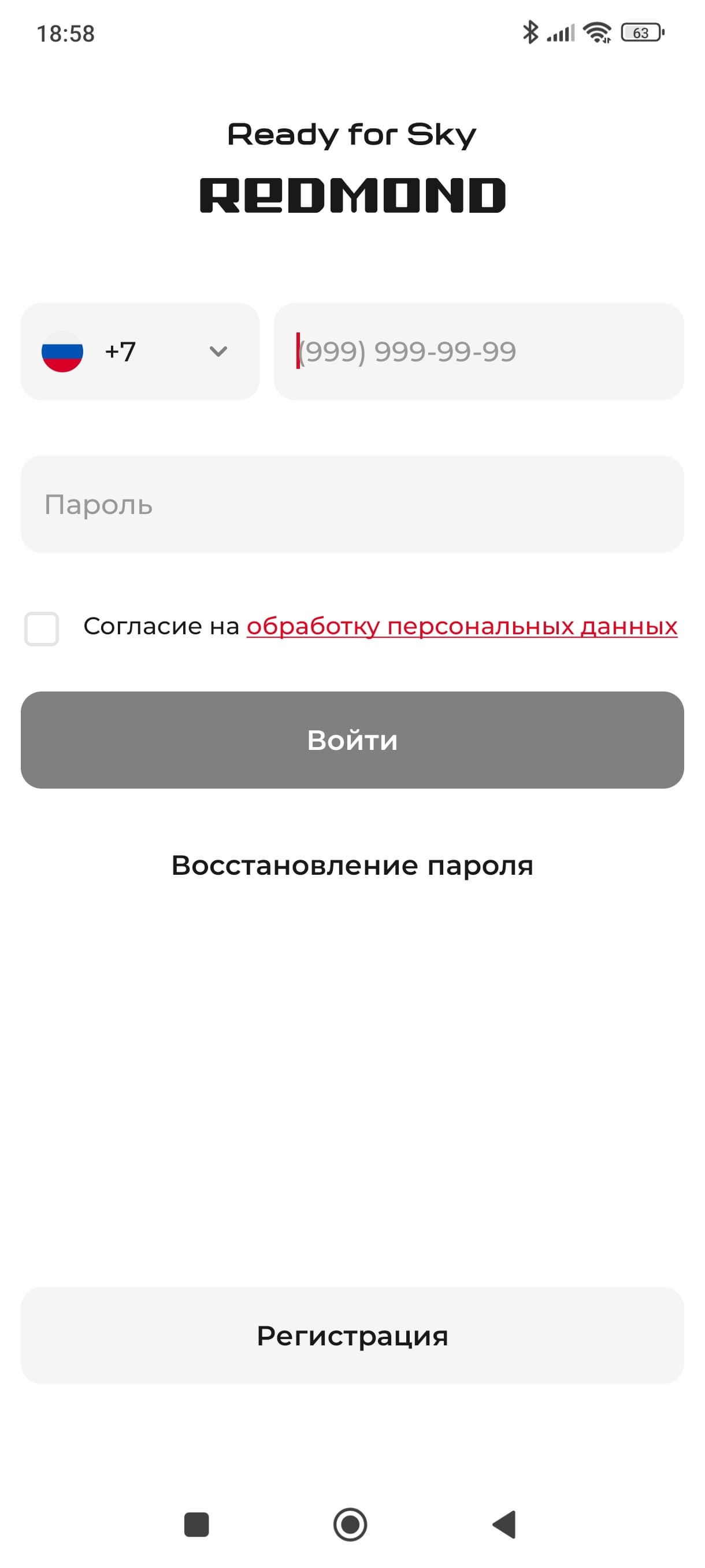
Task: Open the +7 country code dropdown
Action: (x=140, y=351)
